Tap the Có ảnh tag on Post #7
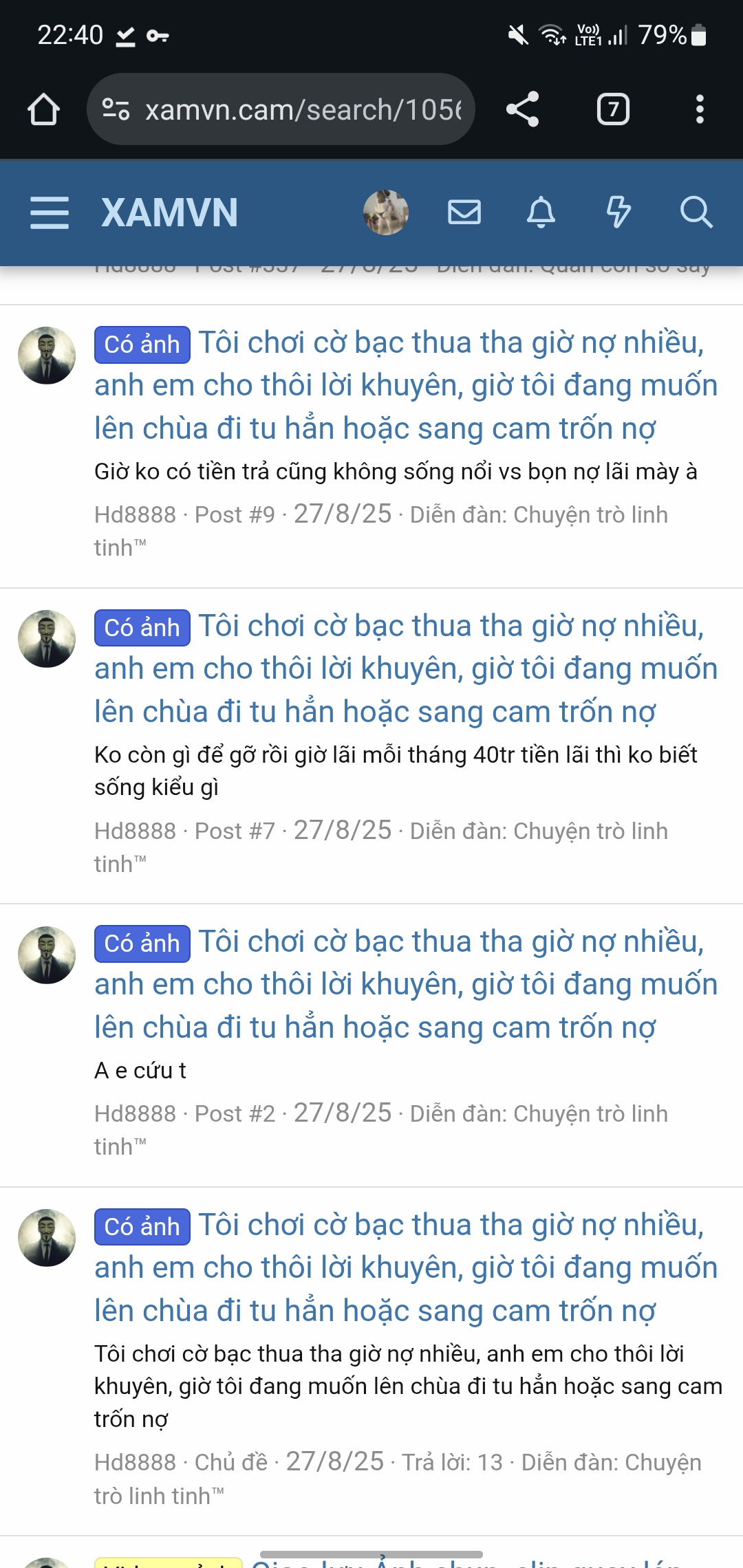The width and height of the screenshot is (743, 1568). tap(142, 628)
